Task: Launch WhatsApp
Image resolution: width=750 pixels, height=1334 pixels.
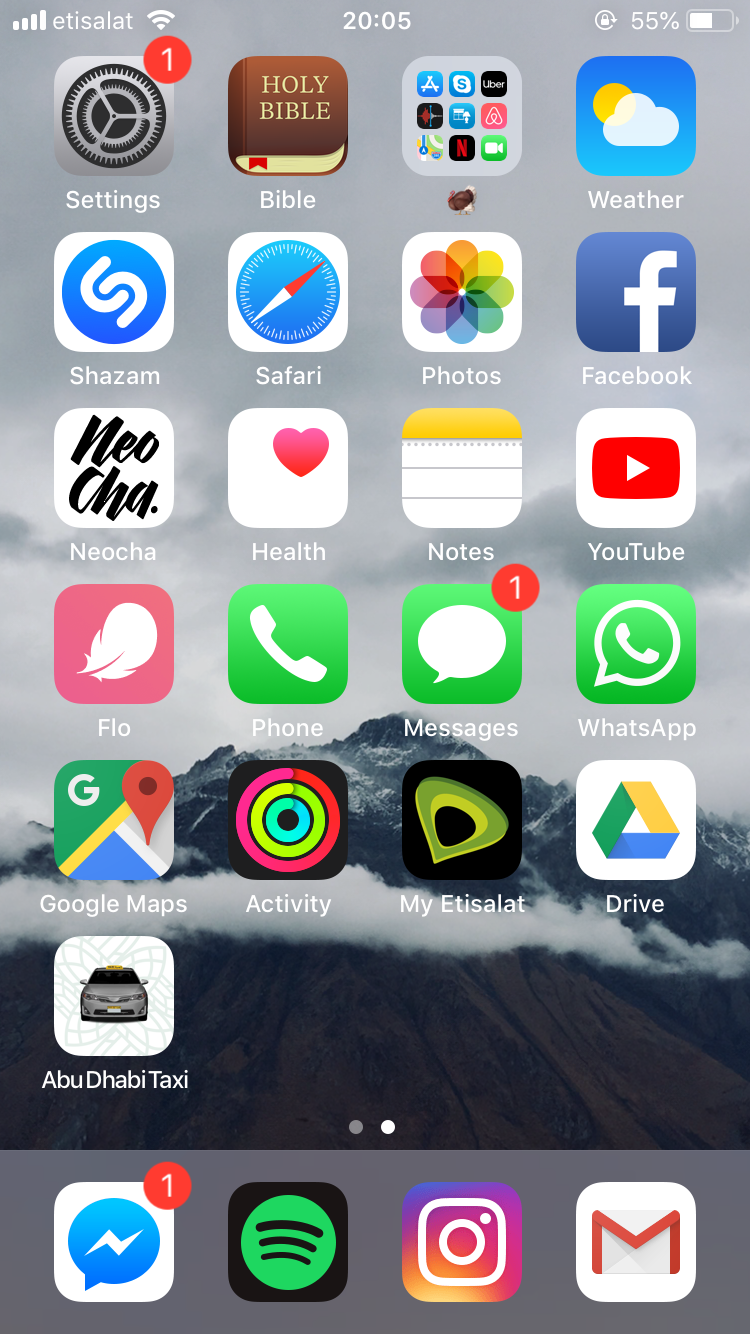Action: (636, 644)
